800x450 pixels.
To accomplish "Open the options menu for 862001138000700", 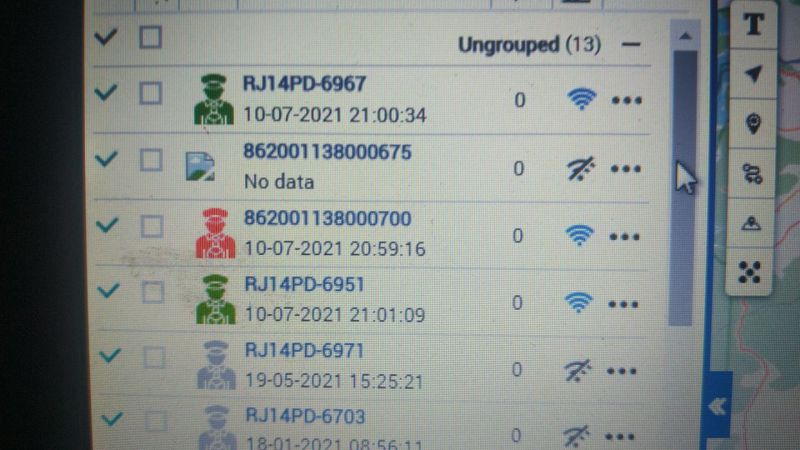I will click(626, 237).
